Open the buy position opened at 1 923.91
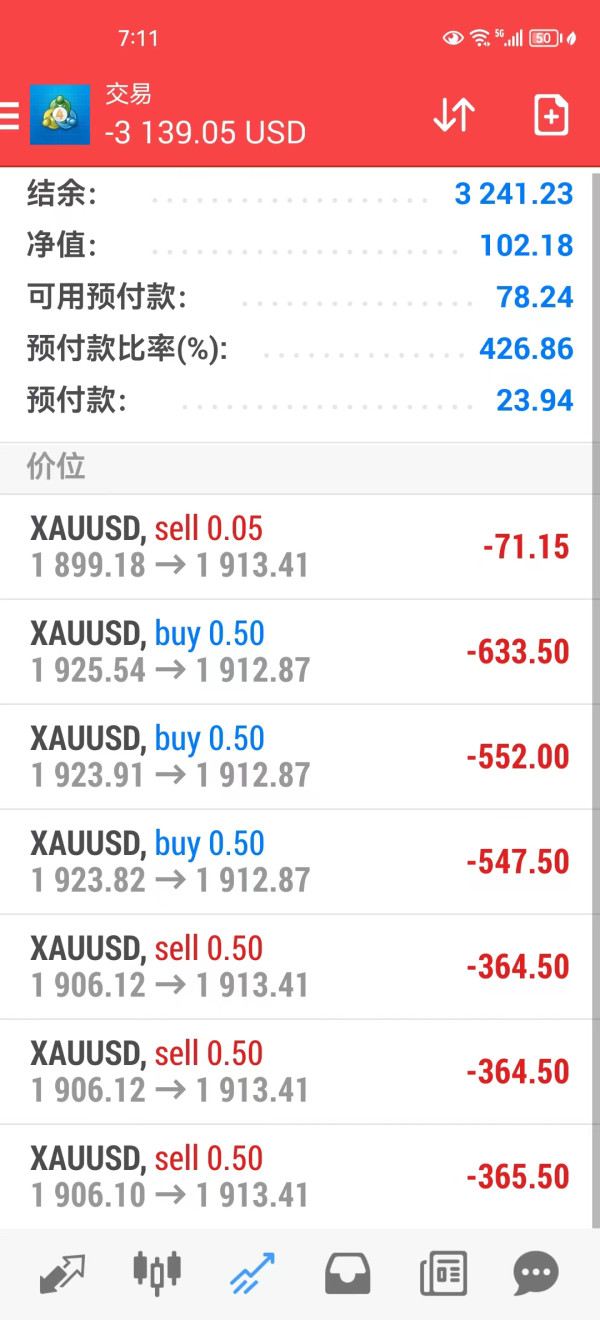This screenshot has width=600, height=1320. pos(300,757)
